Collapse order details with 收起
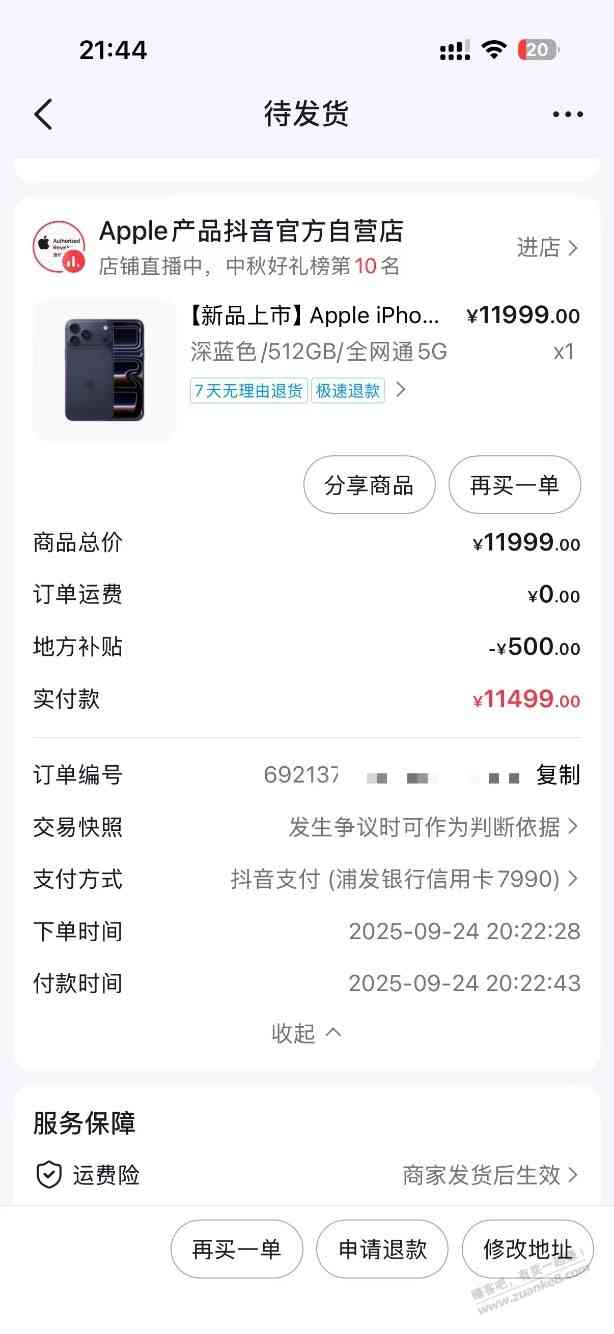This screenshot has width=614, height=1334. tap(306, 1033)
